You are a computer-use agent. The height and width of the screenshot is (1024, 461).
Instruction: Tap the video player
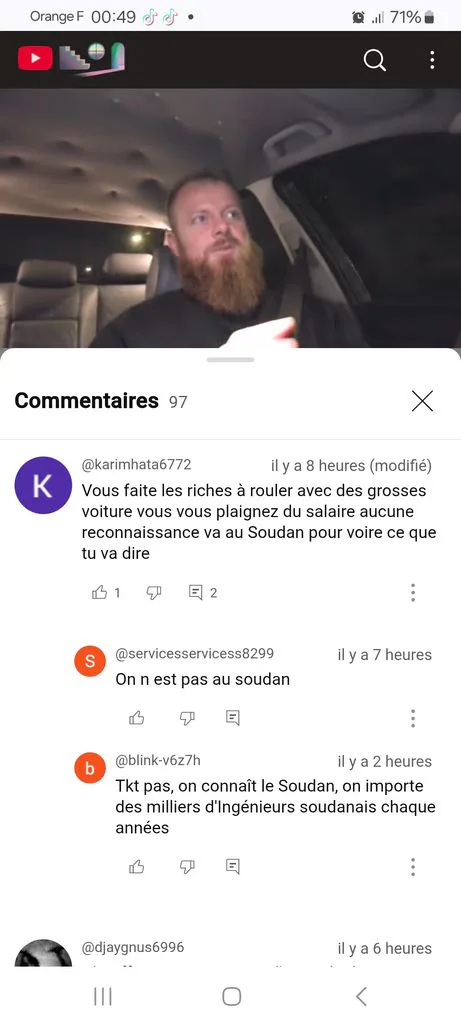point(230,219)
